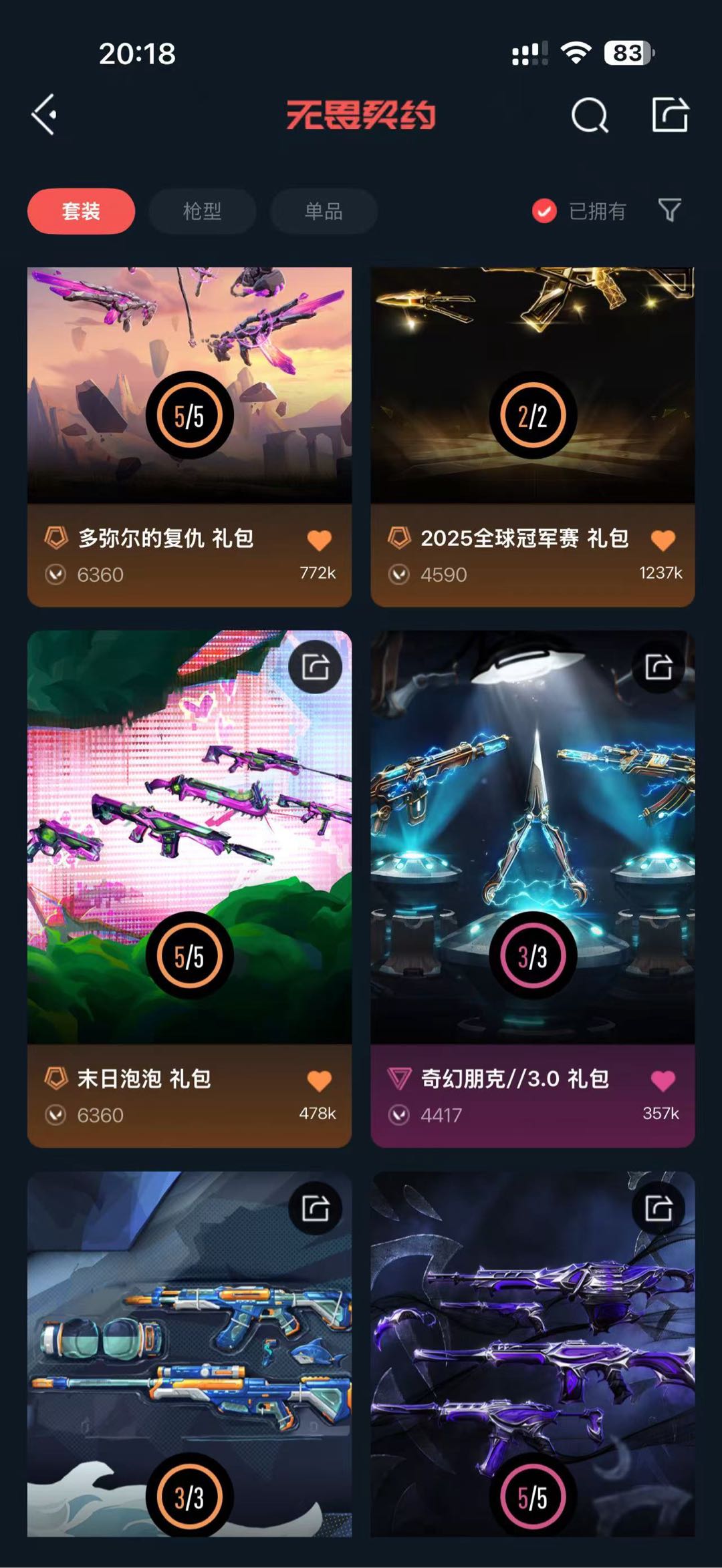Tap the pink heart on 奇幻朋克//3.0 礼包
This screenshot has height=1568, width=722.
[x=663, y=1080]
